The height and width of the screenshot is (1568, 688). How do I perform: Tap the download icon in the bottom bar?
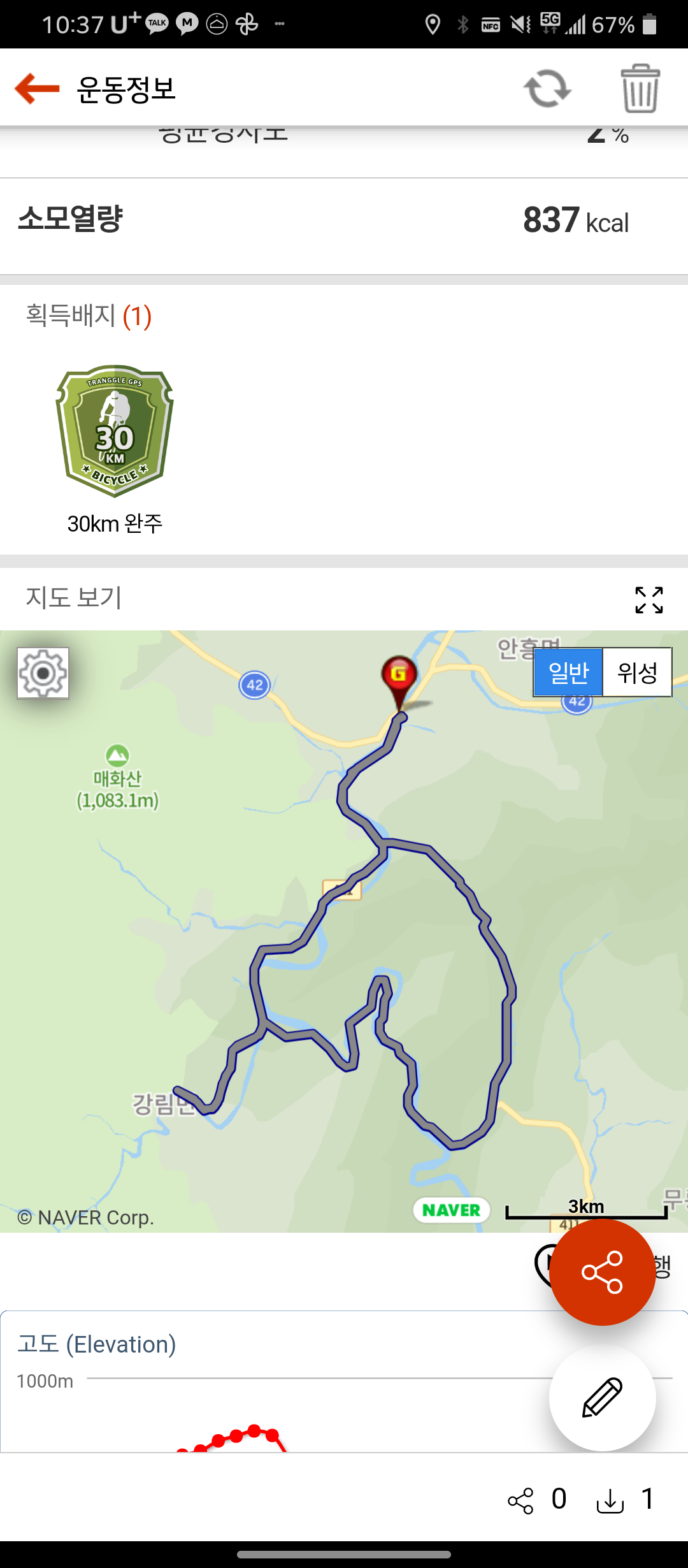coord(610,1500)
